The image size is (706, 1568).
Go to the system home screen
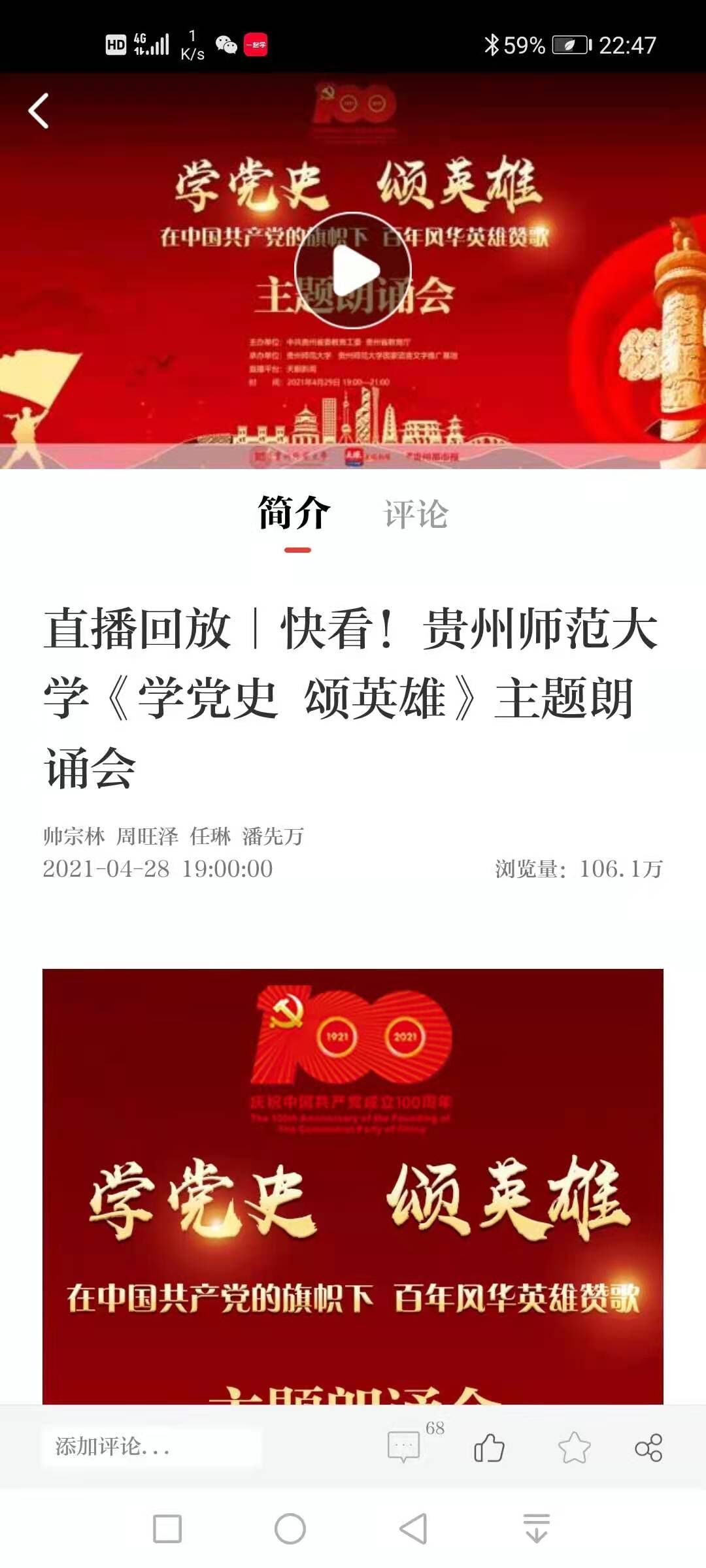(x=290, y=1529)
